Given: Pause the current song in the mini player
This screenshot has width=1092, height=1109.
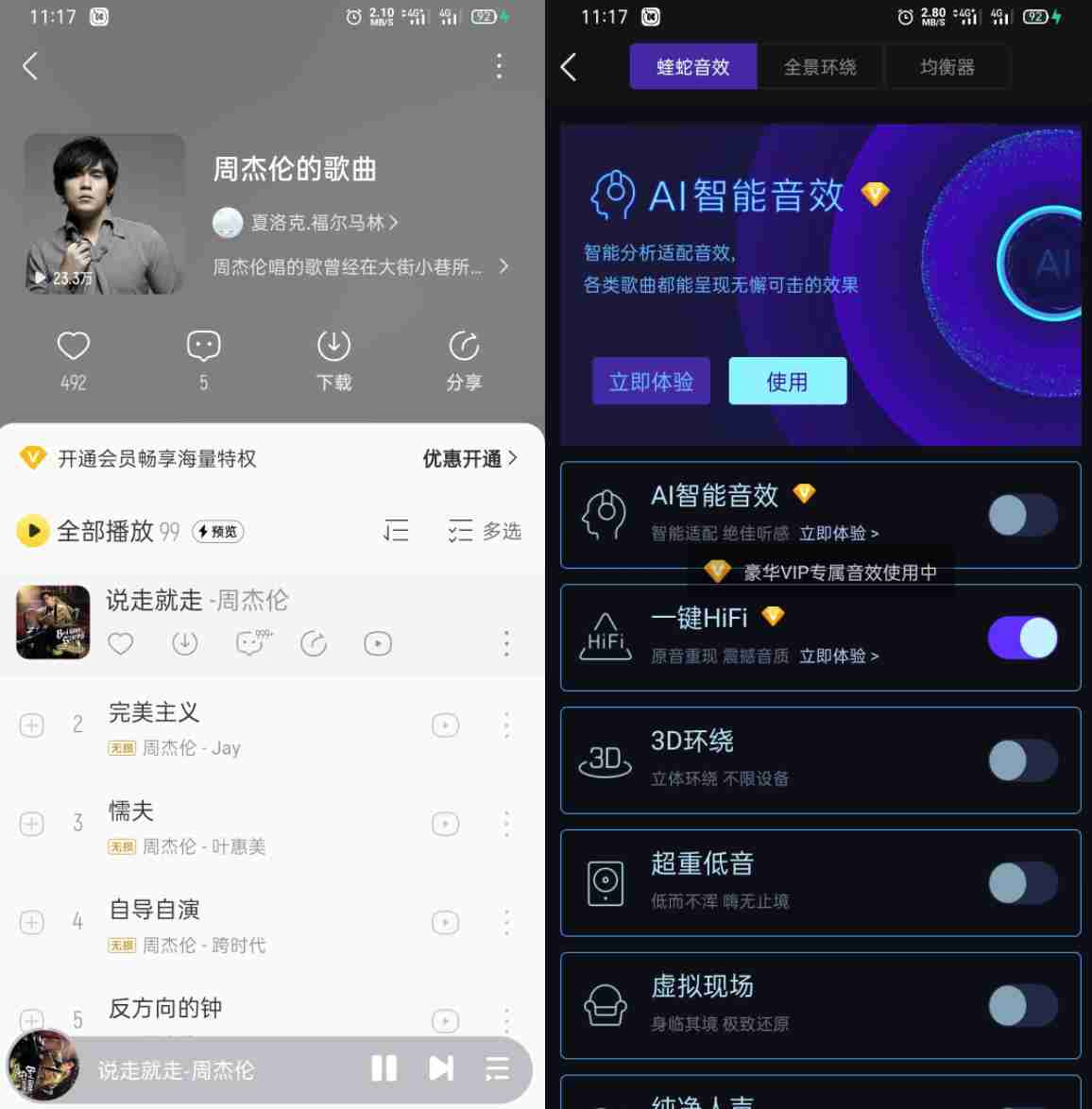Looking at the screenshot, I should click(384, 1068).
